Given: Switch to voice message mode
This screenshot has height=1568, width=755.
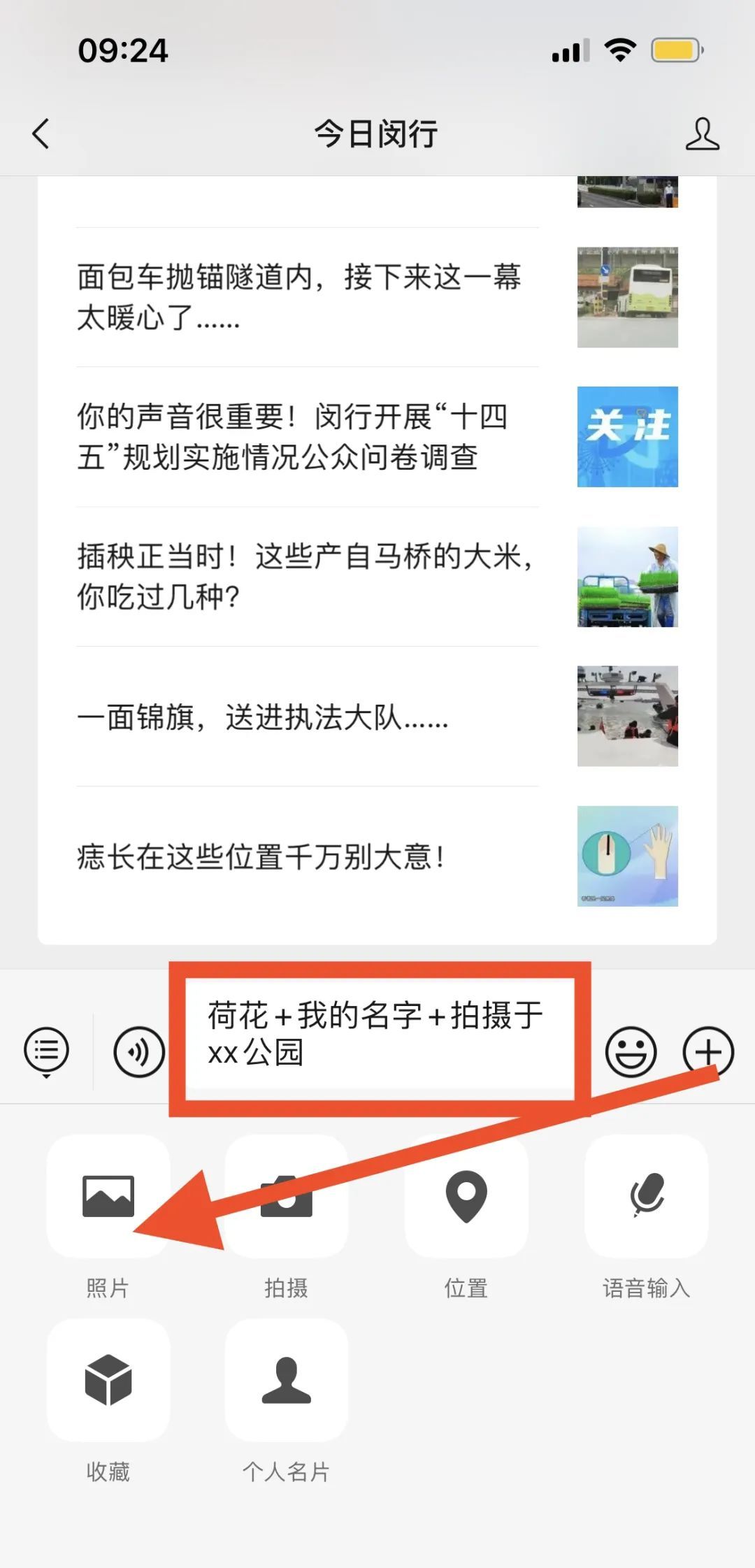Looking at the screenshot, I should (139, 1051).
